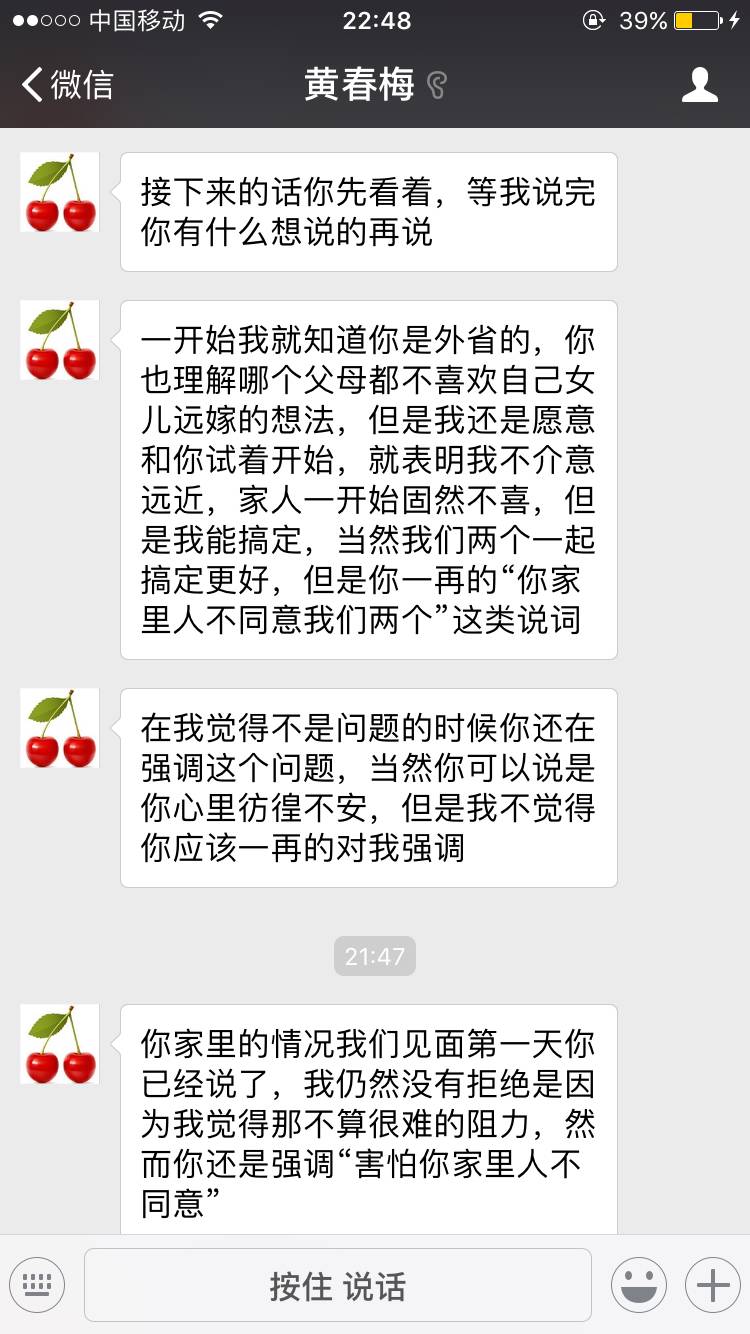Switch to keyboard text input
This screenshot has height=1334, width=750.
coord(37,1285)
